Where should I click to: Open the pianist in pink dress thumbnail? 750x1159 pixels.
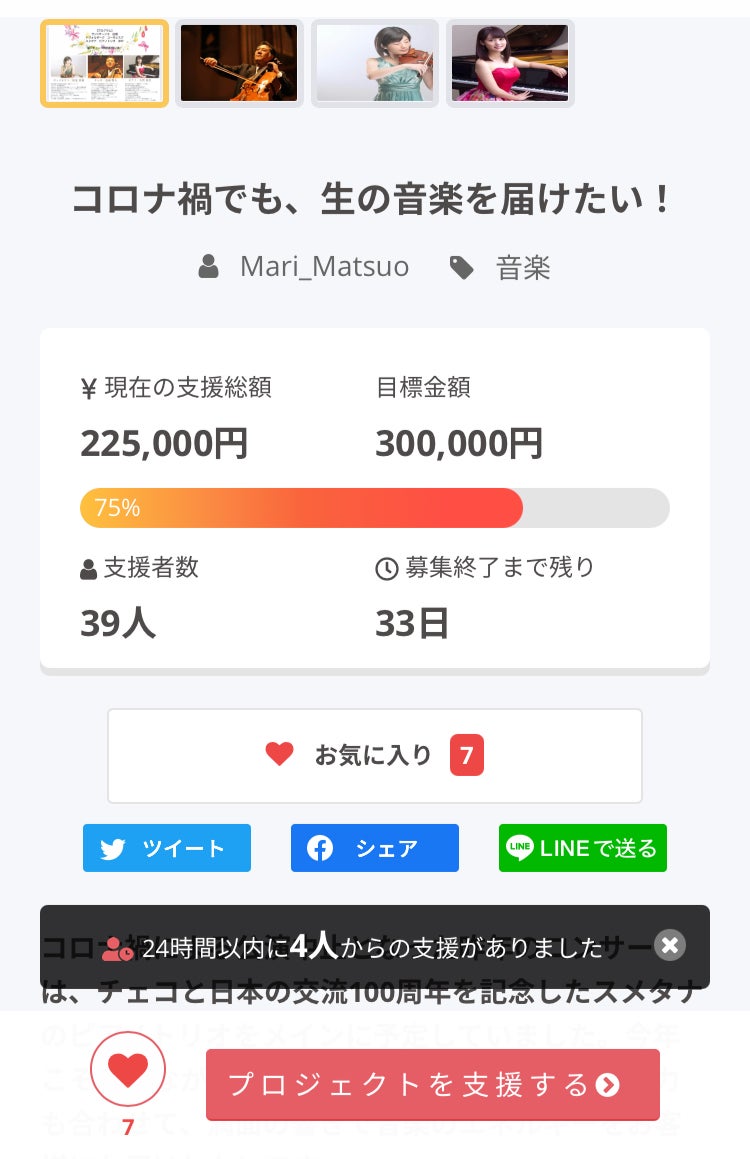(510, 63)
